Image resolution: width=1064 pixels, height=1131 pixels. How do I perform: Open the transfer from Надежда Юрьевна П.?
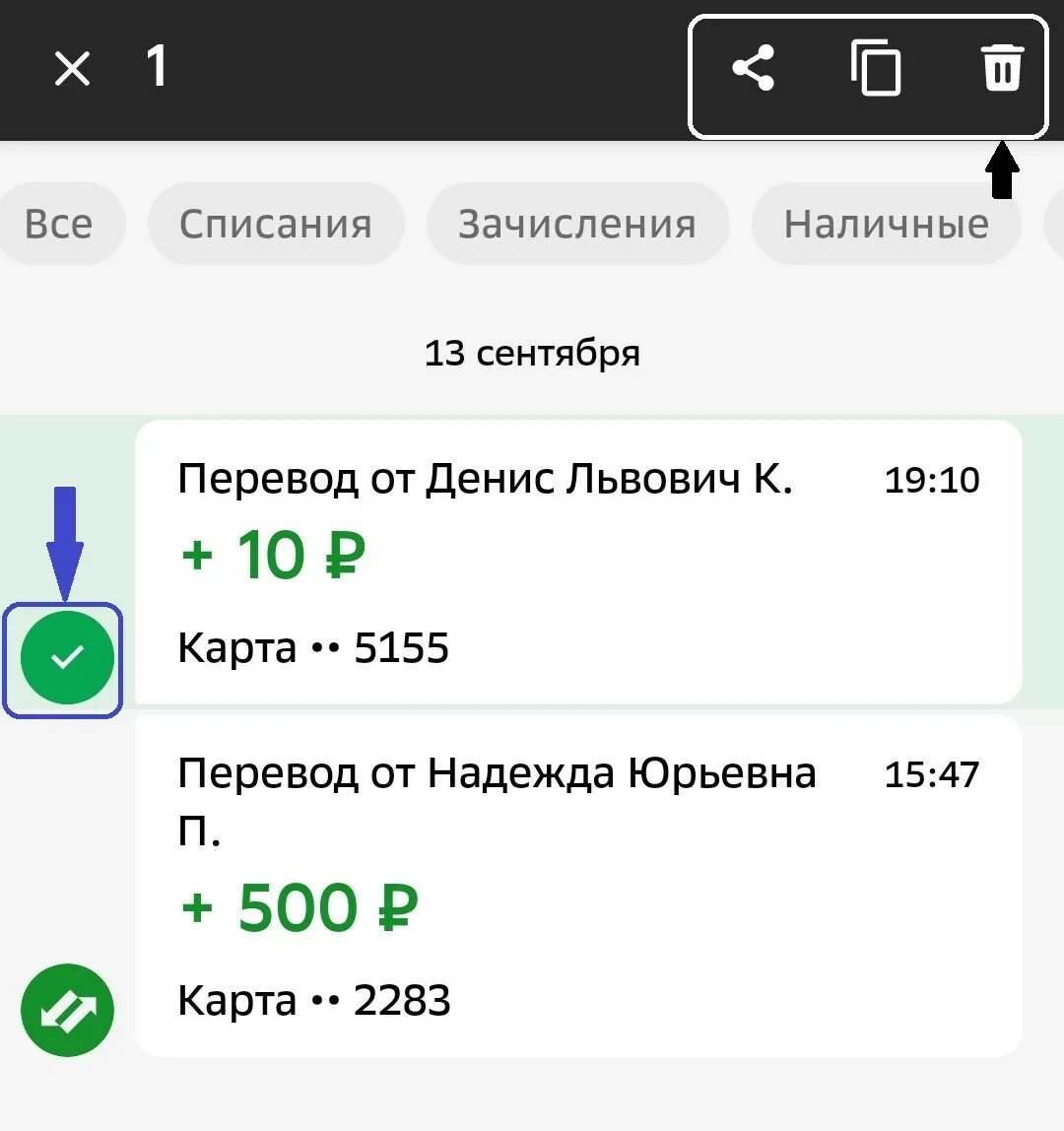(577, 885)
